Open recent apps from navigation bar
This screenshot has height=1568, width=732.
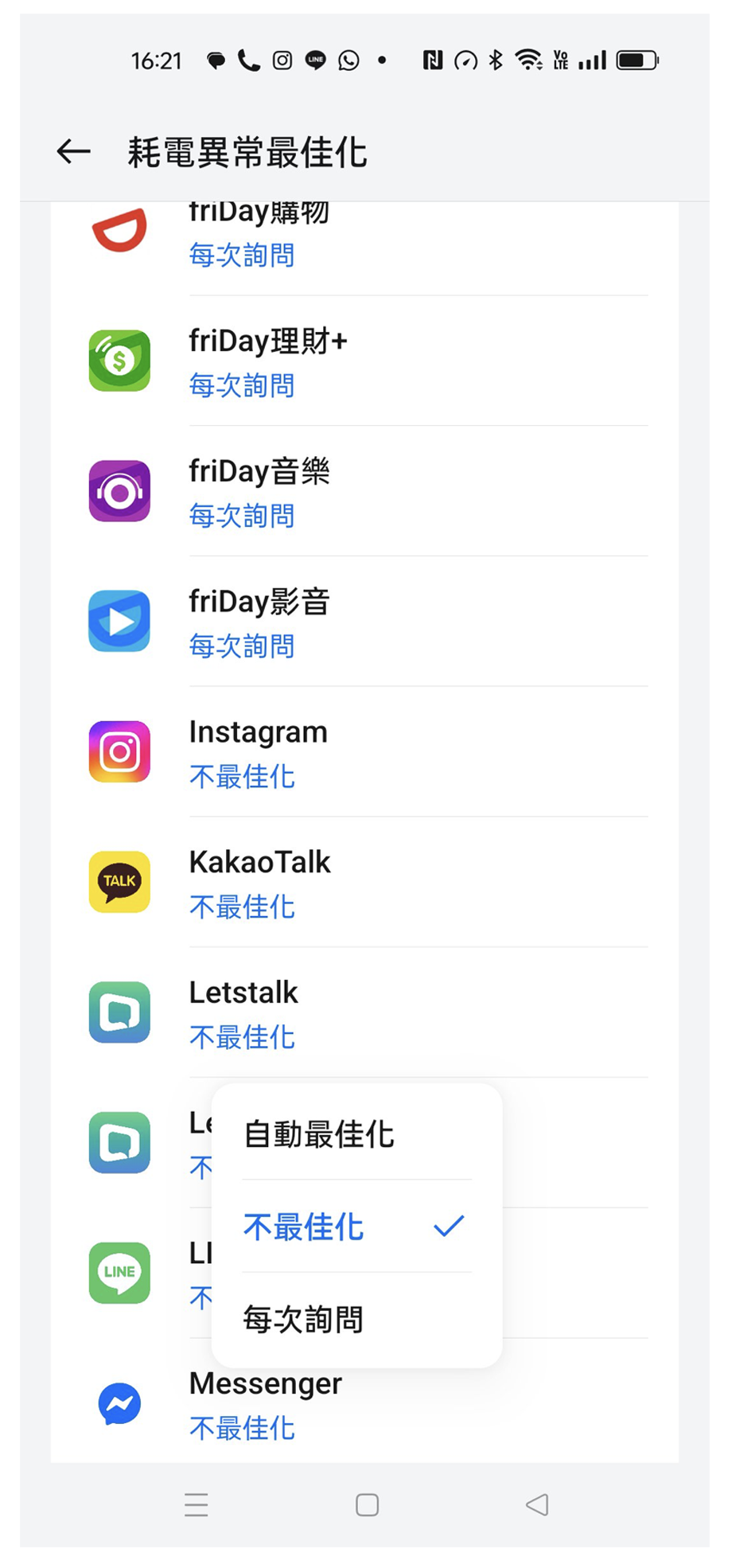[196, 1505]
